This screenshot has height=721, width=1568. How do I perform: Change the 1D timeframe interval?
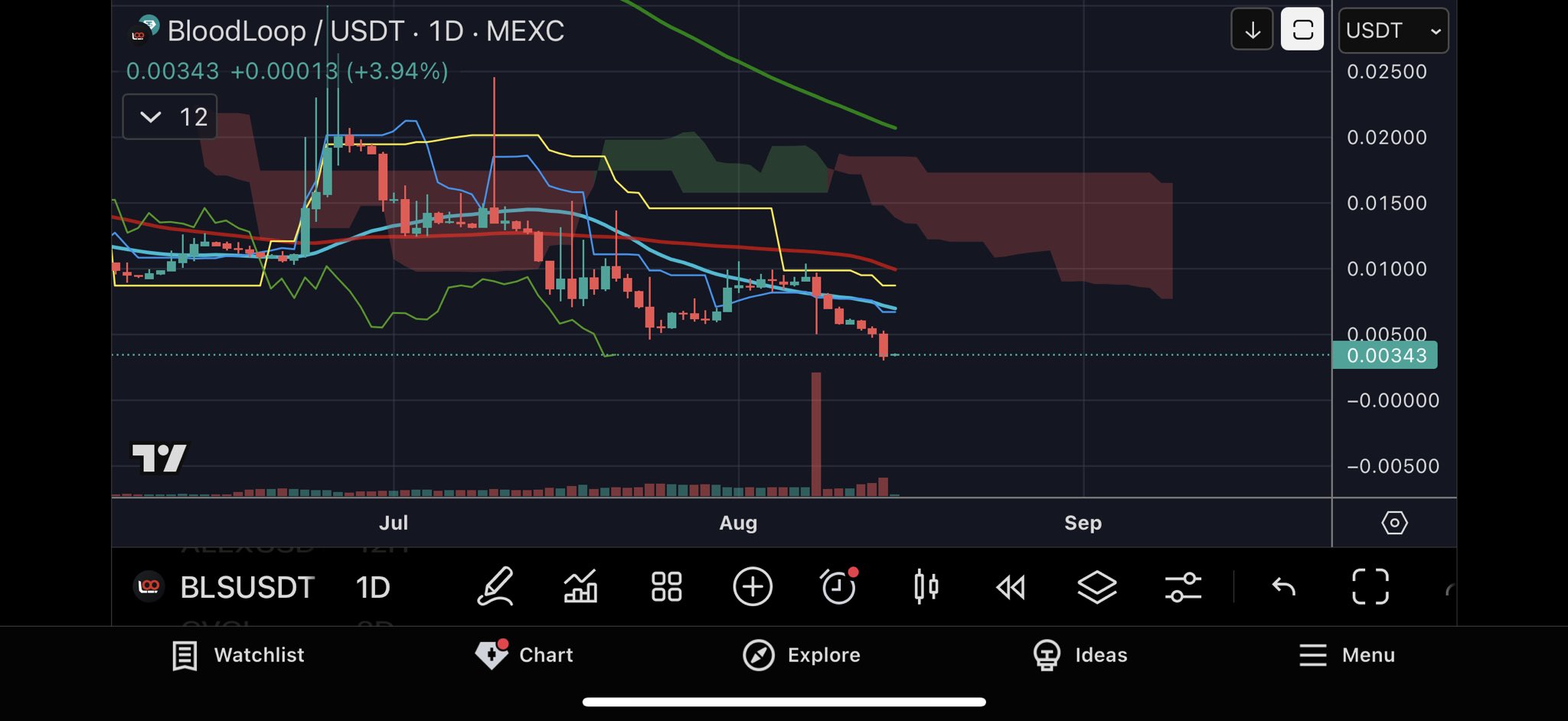tap(373, 588)
